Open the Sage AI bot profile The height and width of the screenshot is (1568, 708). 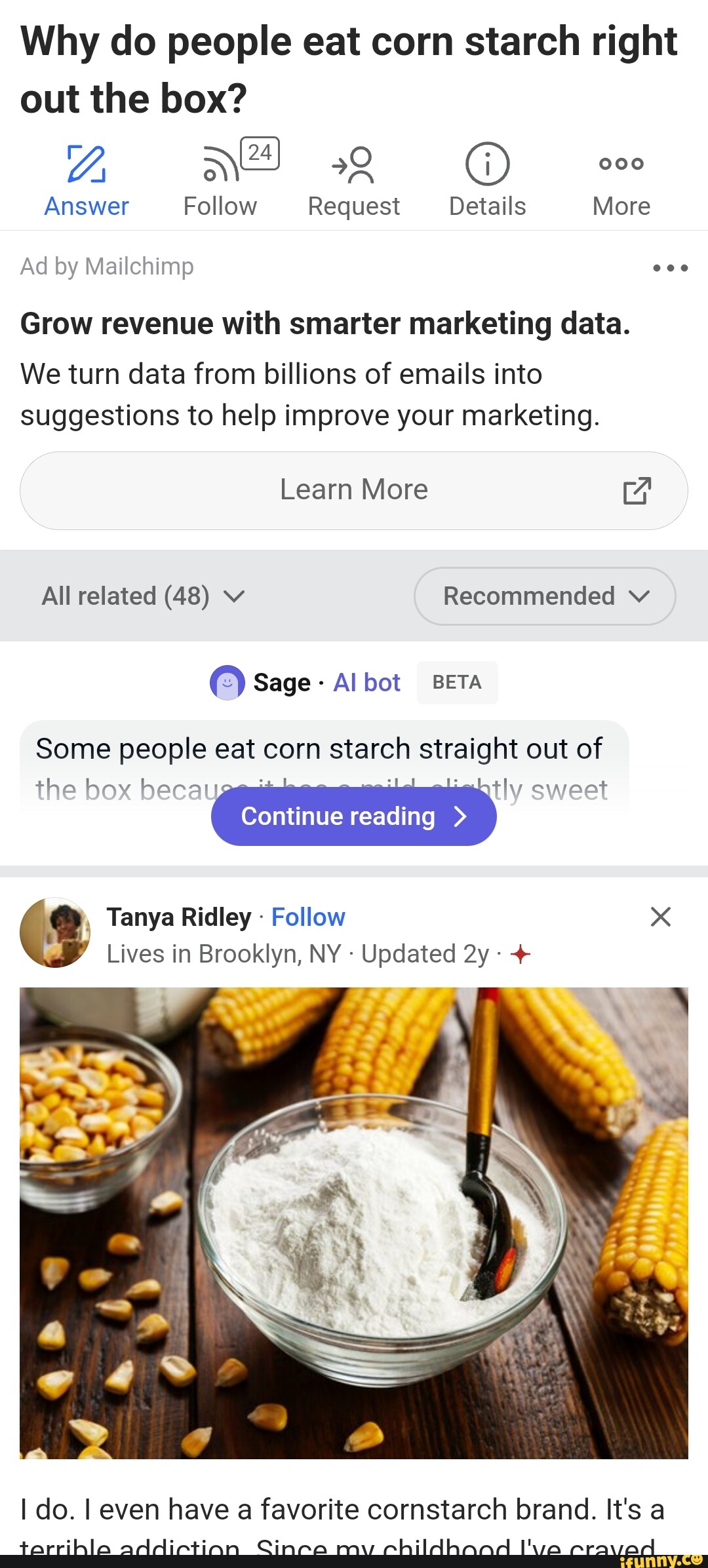pyautogui.click(x=282, y=683)
